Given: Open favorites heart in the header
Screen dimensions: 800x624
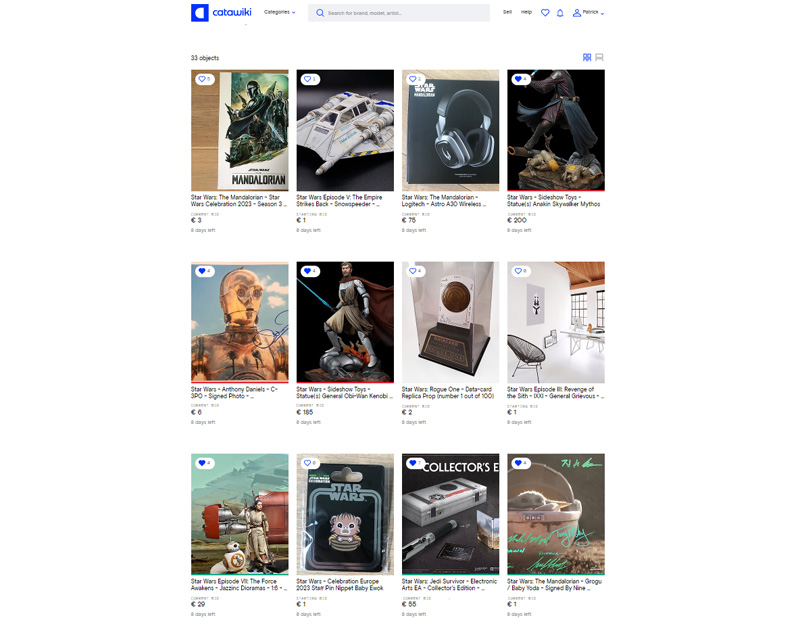Looking at the screenshot, I should (x=545, y=13).
